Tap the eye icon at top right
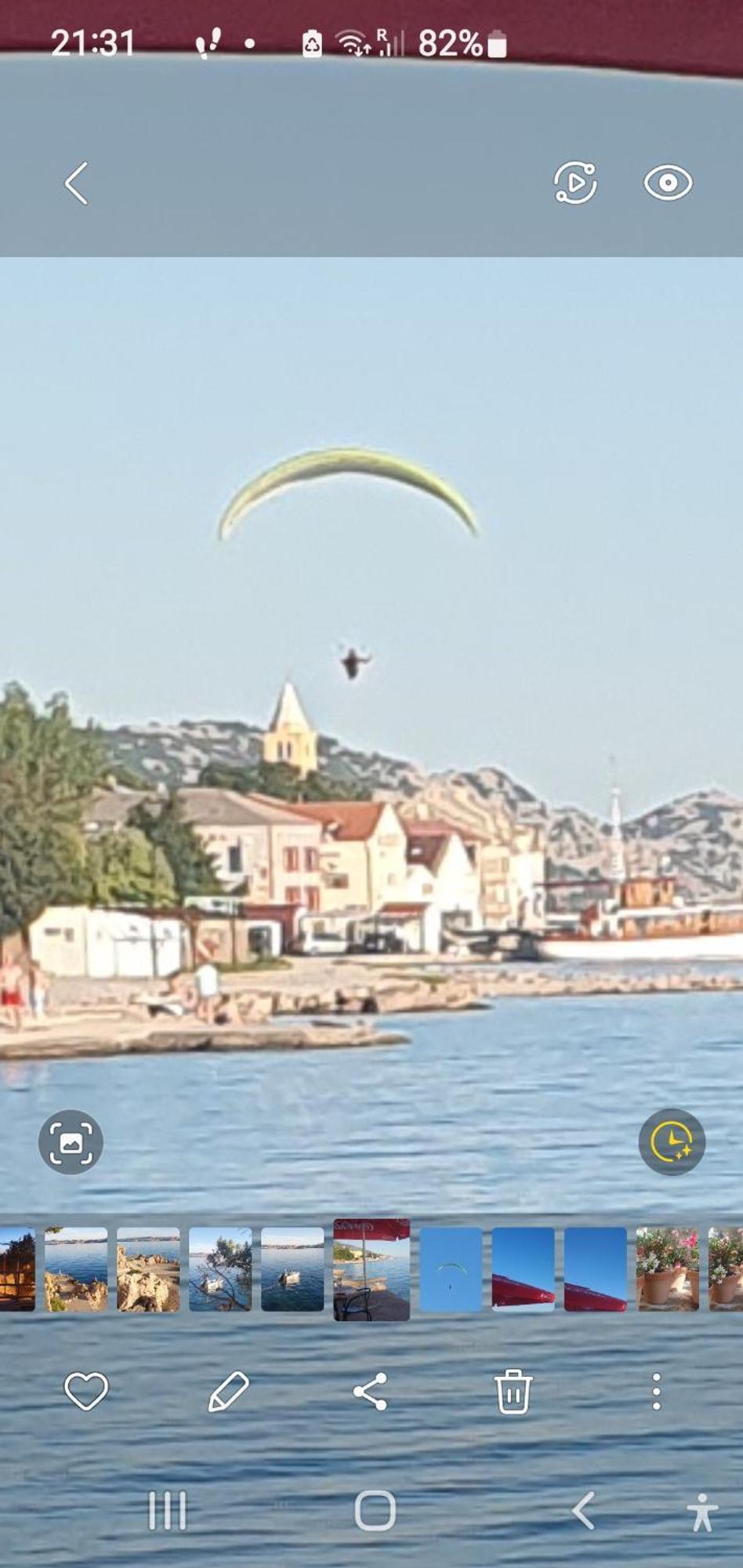The width and height of the screenshot is (743, 1568). point(668,183)
